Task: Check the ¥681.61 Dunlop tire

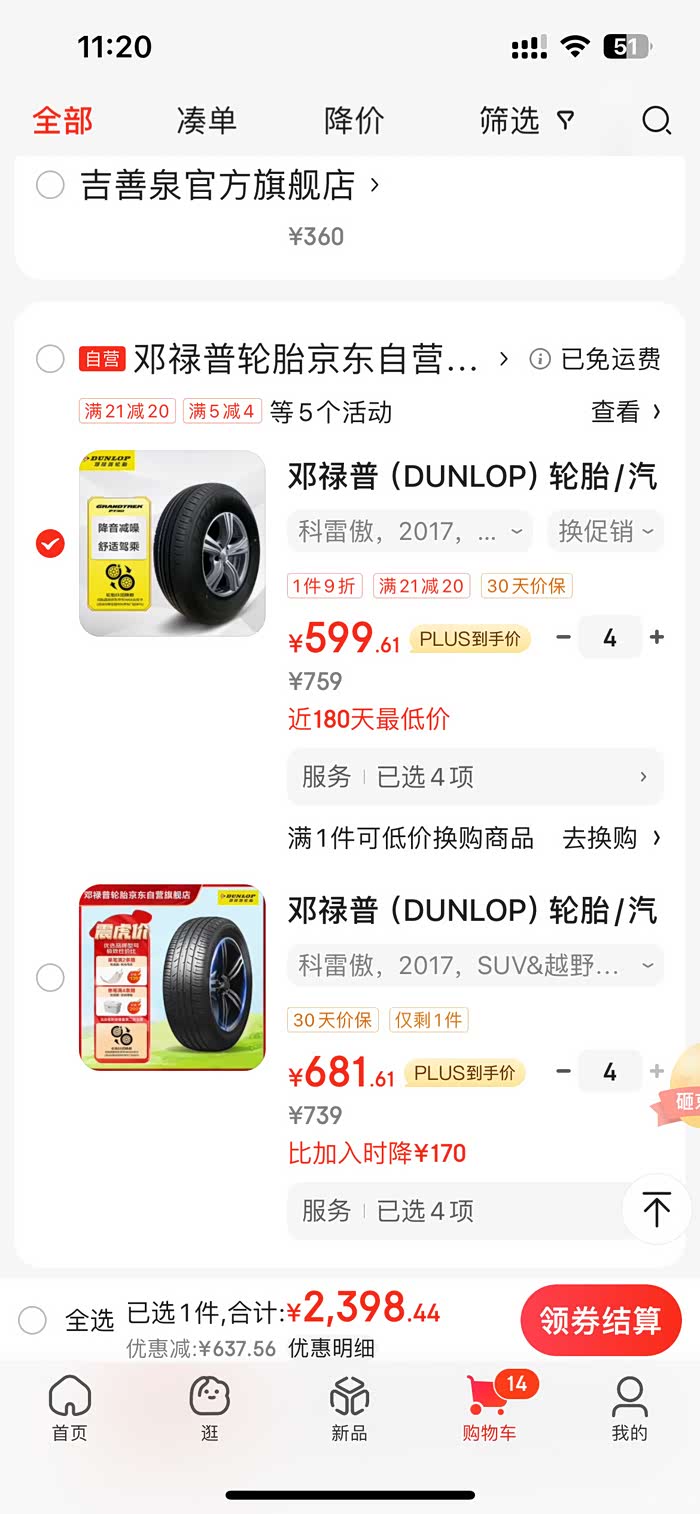Action: [x=50, y=977]
